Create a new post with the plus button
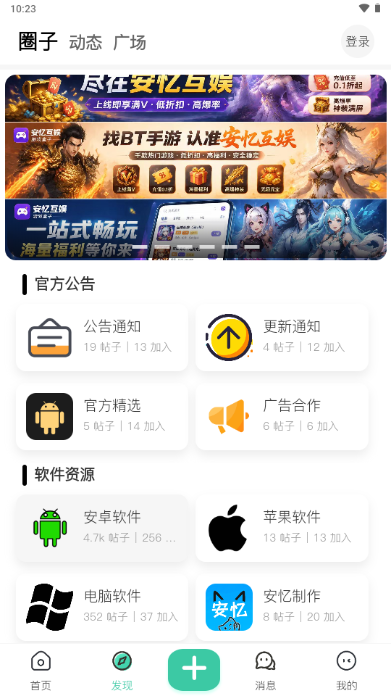The height and width of the screenshot is (696, 391). point(194,669)
